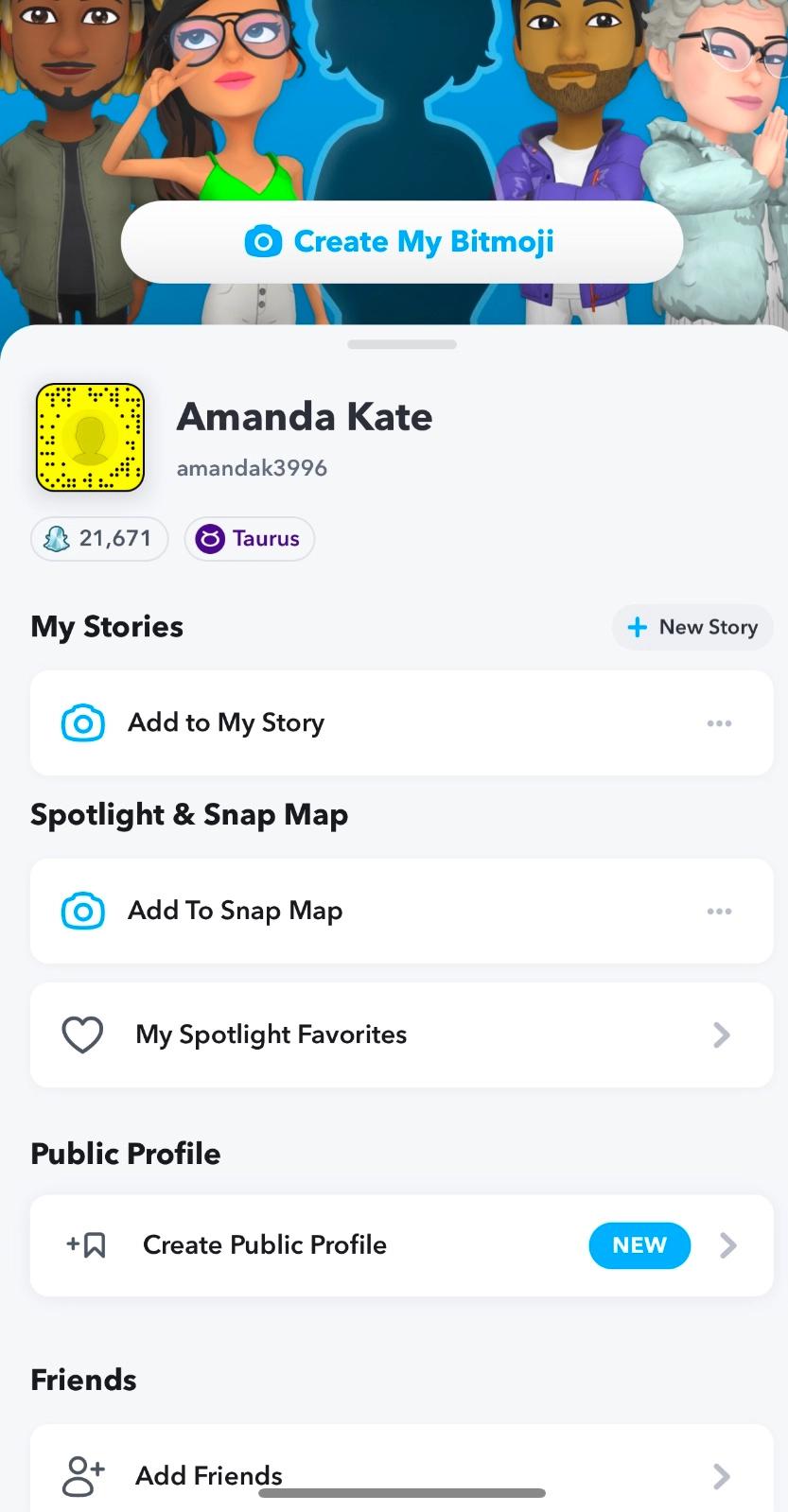View the 21,671 Snap score chip

pos(99,539)
